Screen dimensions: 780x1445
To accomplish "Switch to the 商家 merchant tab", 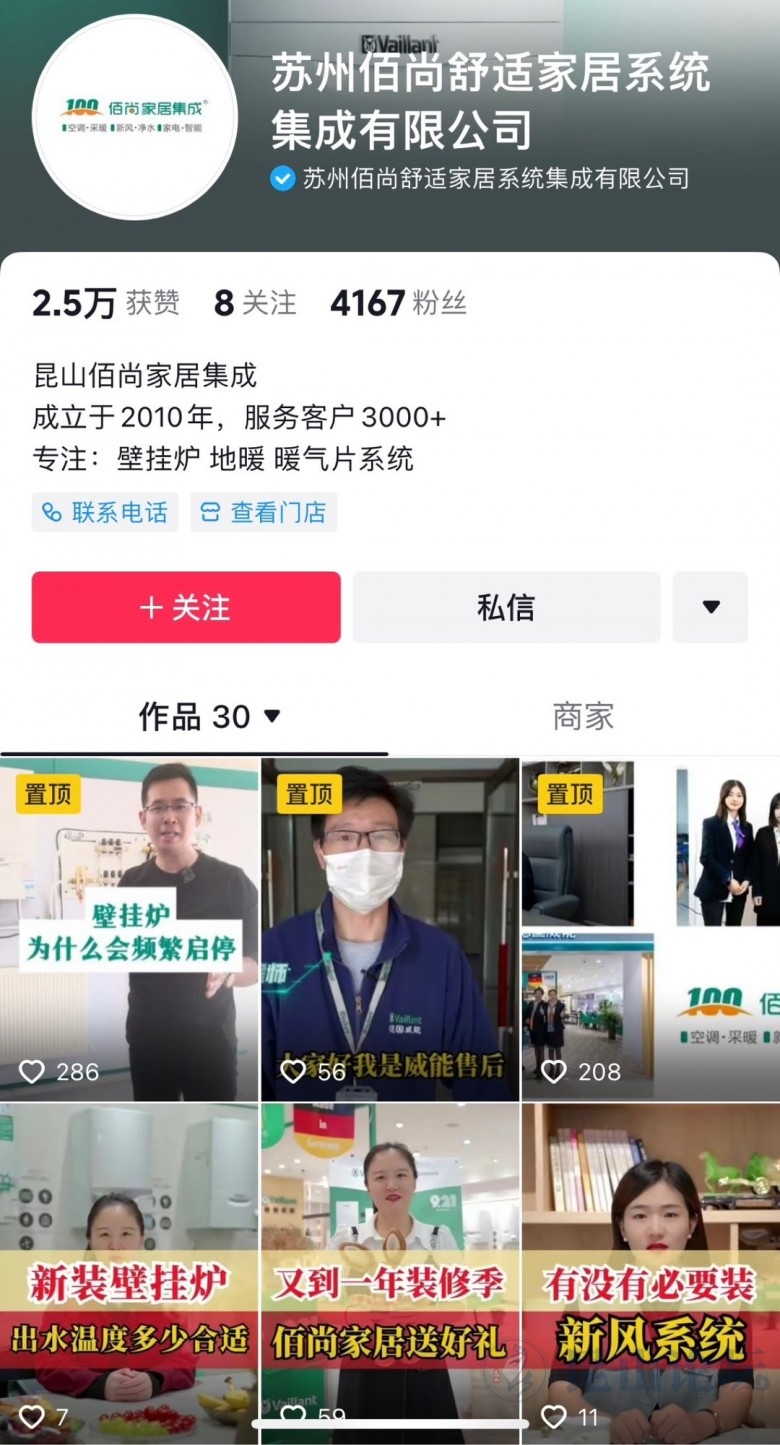I will (583, 716).
